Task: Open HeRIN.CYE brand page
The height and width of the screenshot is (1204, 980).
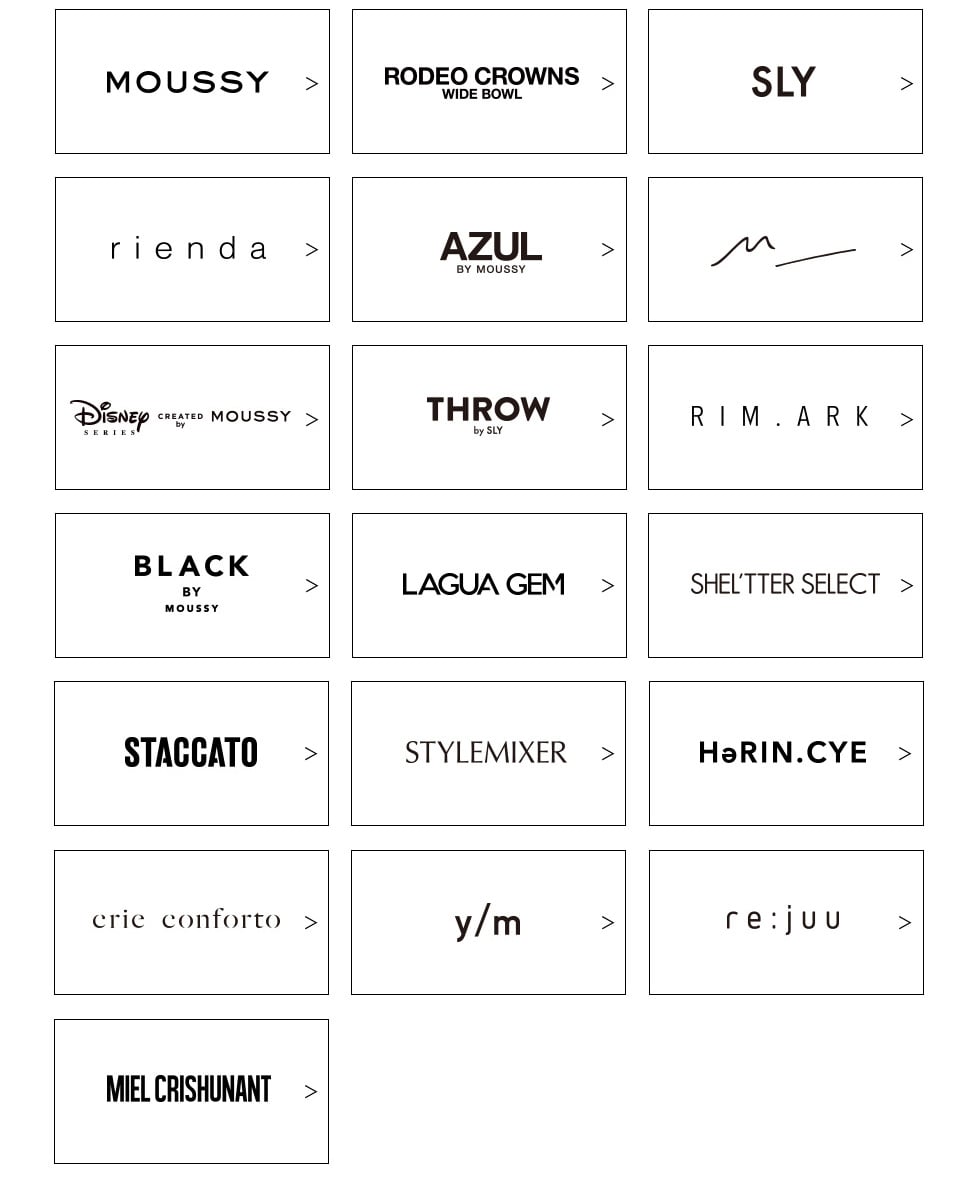Action: [x=786, y=754]
